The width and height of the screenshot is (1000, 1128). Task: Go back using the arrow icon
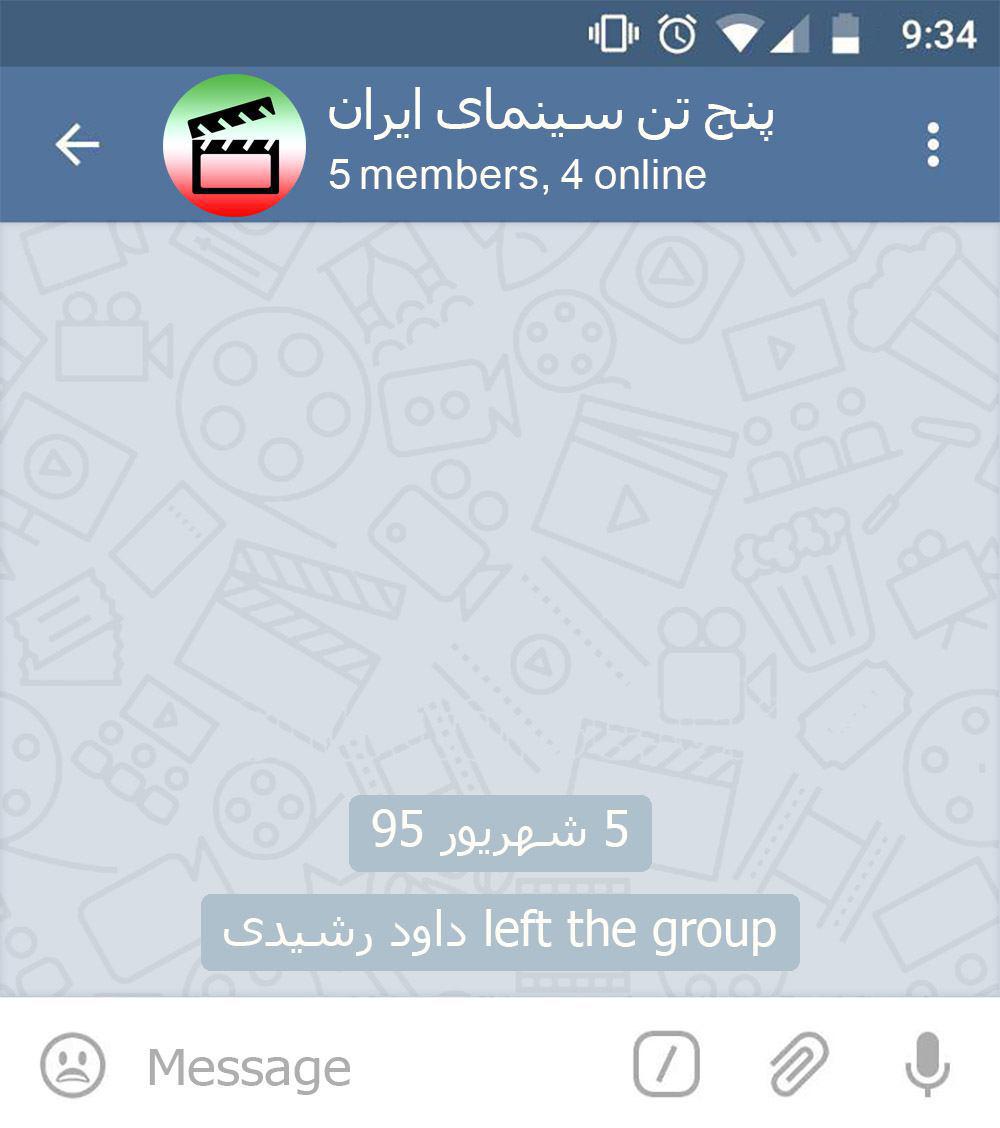tap(77, 146)
